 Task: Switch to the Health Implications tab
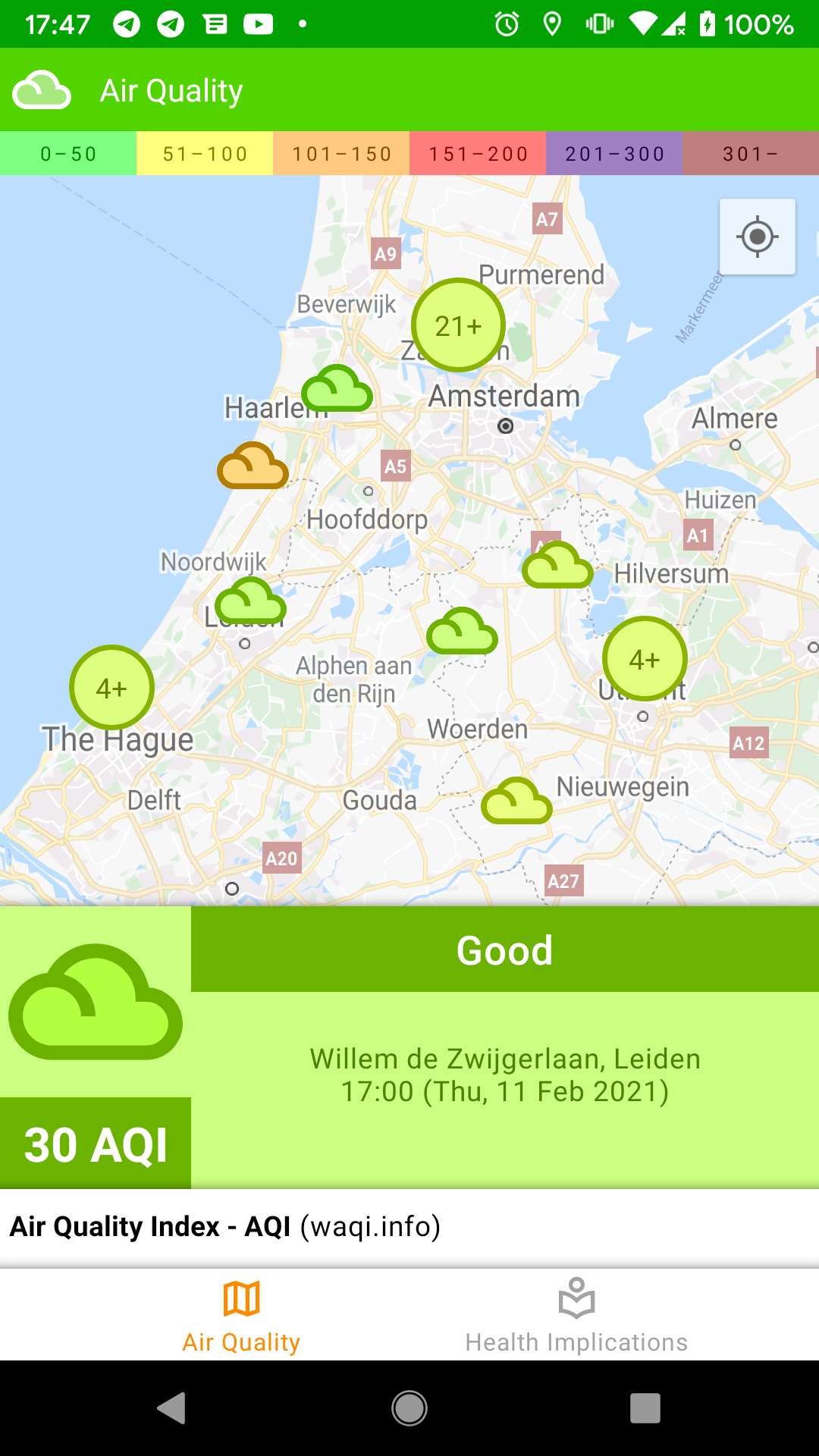click(x=576, y=1316)
